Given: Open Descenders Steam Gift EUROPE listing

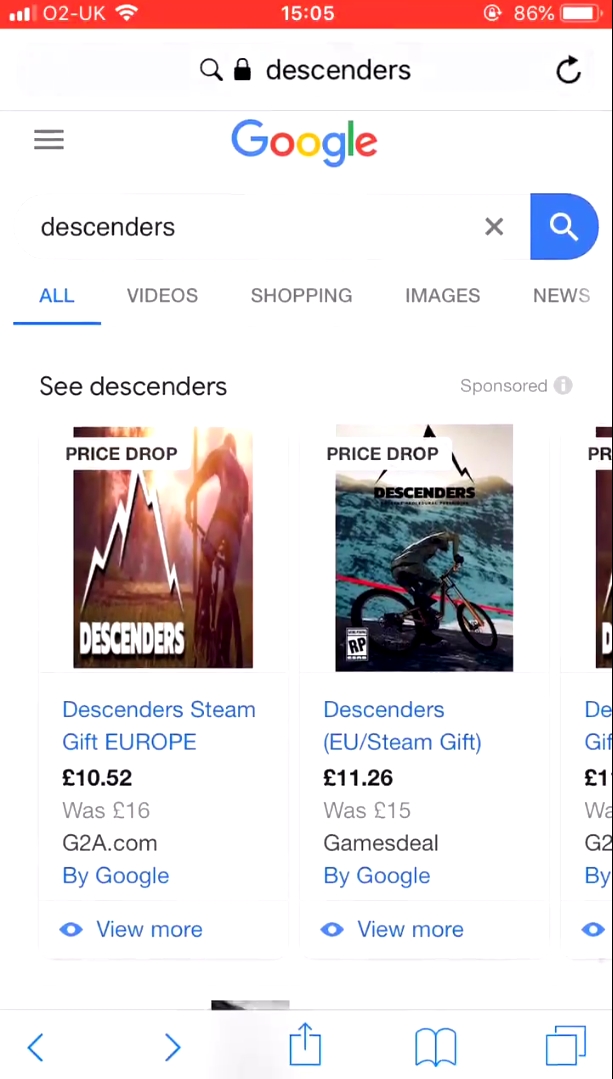Looking at the screenshot, I should coord(159,725).
